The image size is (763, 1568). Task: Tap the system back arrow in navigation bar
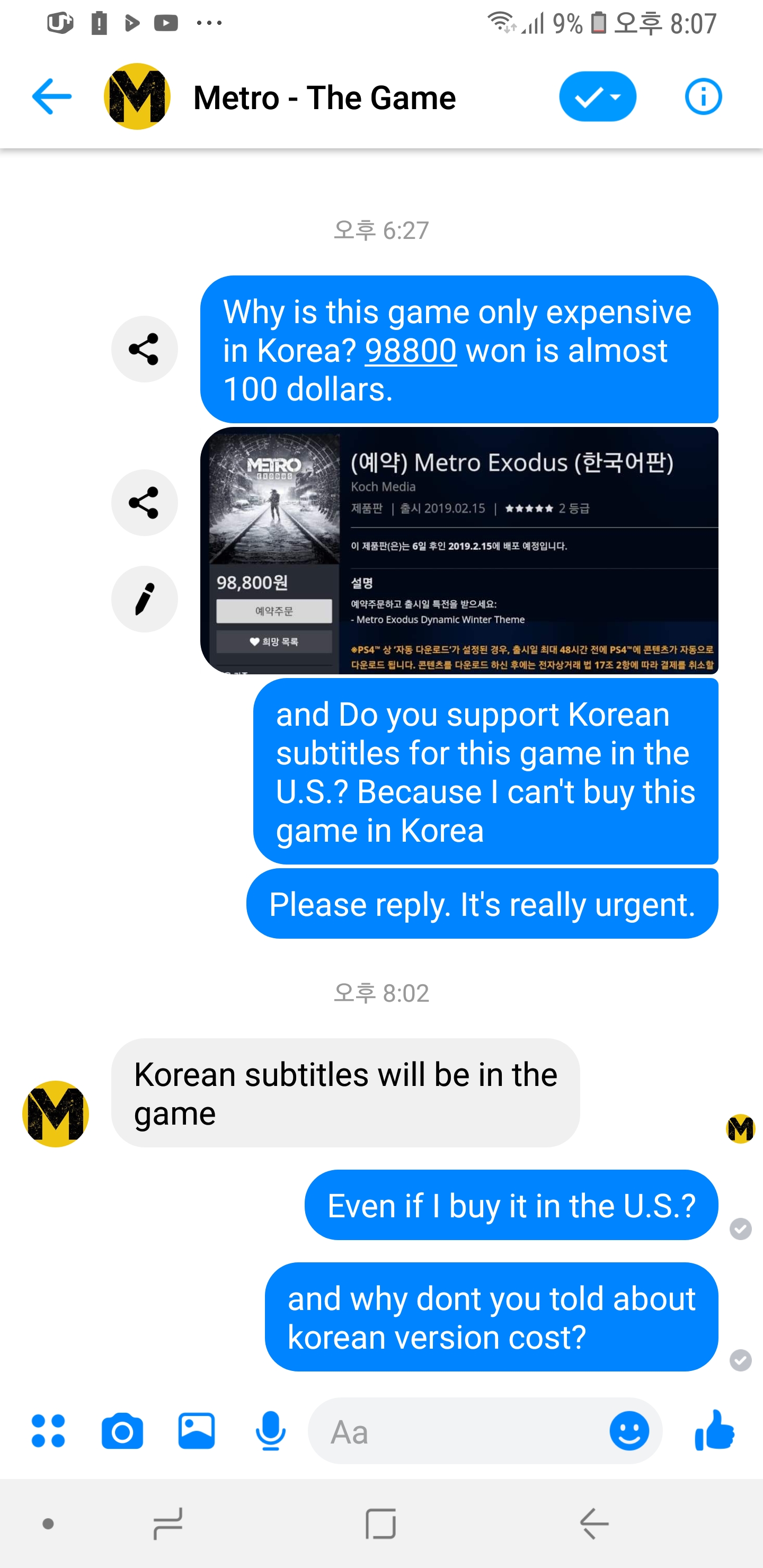tap(594, 1524)
